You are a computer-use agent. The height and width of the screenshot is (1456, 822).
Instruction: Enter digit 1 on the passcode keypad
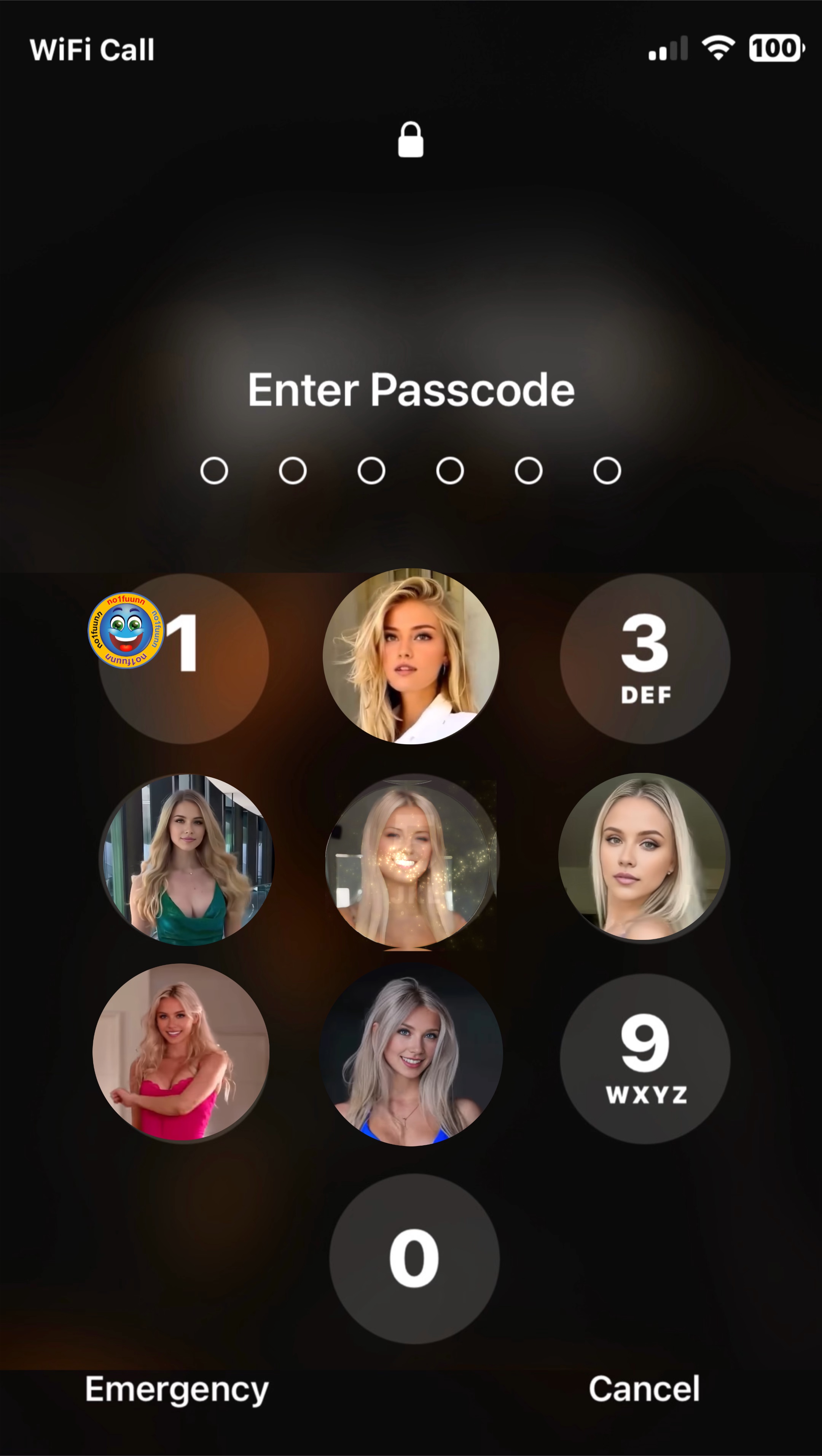point(183,658)
